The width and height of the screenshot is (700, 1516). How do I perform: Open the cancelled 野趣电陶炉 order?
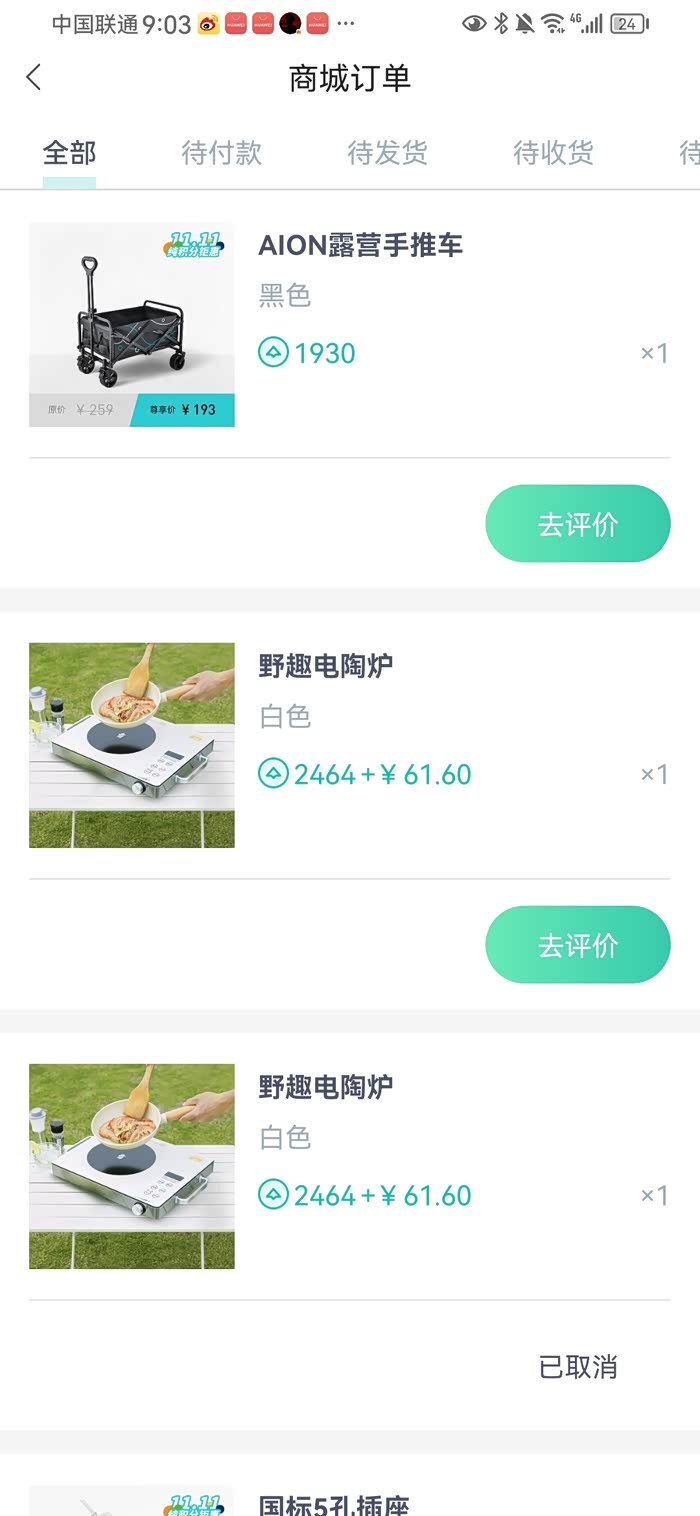click(x=326, y=1087)
